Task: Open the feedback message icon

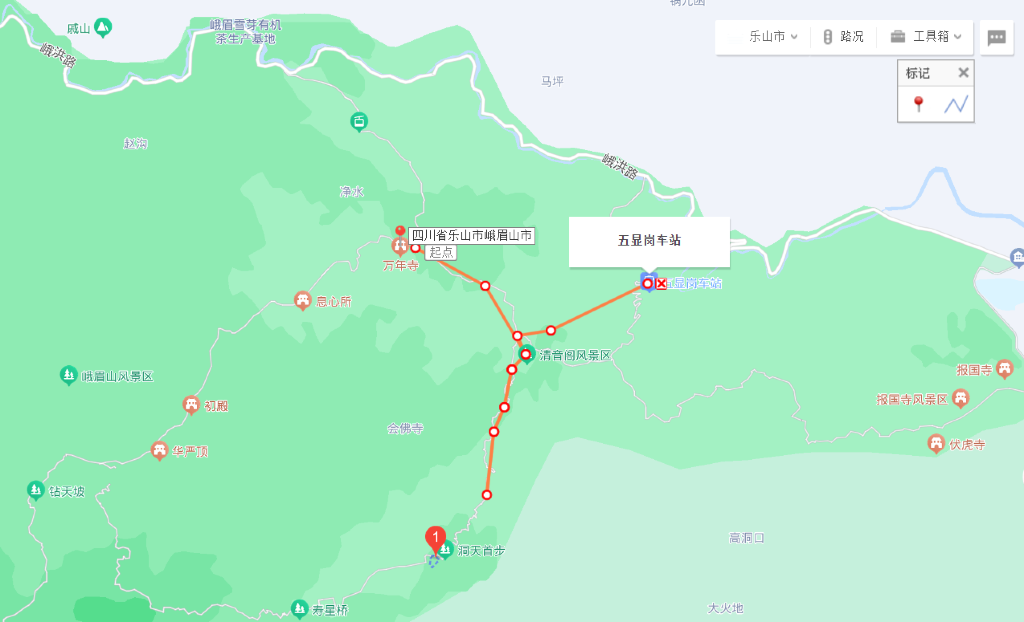Action: pos(996,38)
